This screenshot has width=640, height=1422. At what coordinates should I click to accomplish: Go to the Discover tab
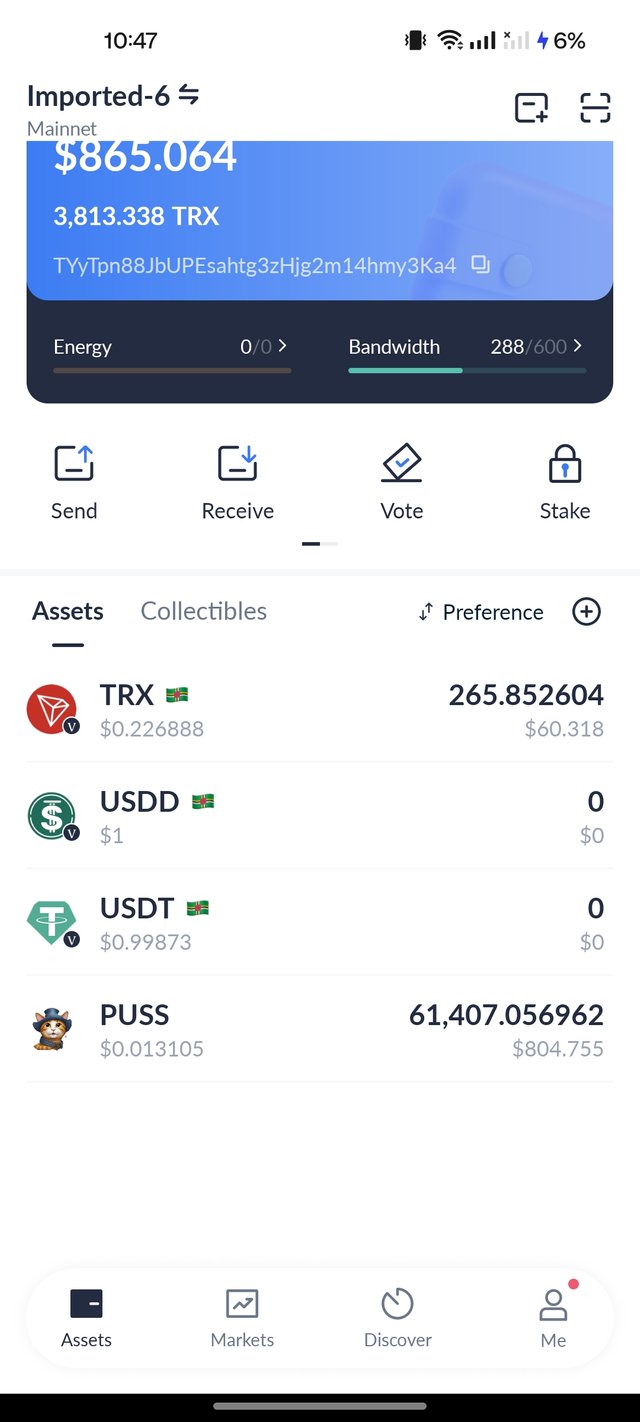pyautogui.click(x=398, y=1318)
